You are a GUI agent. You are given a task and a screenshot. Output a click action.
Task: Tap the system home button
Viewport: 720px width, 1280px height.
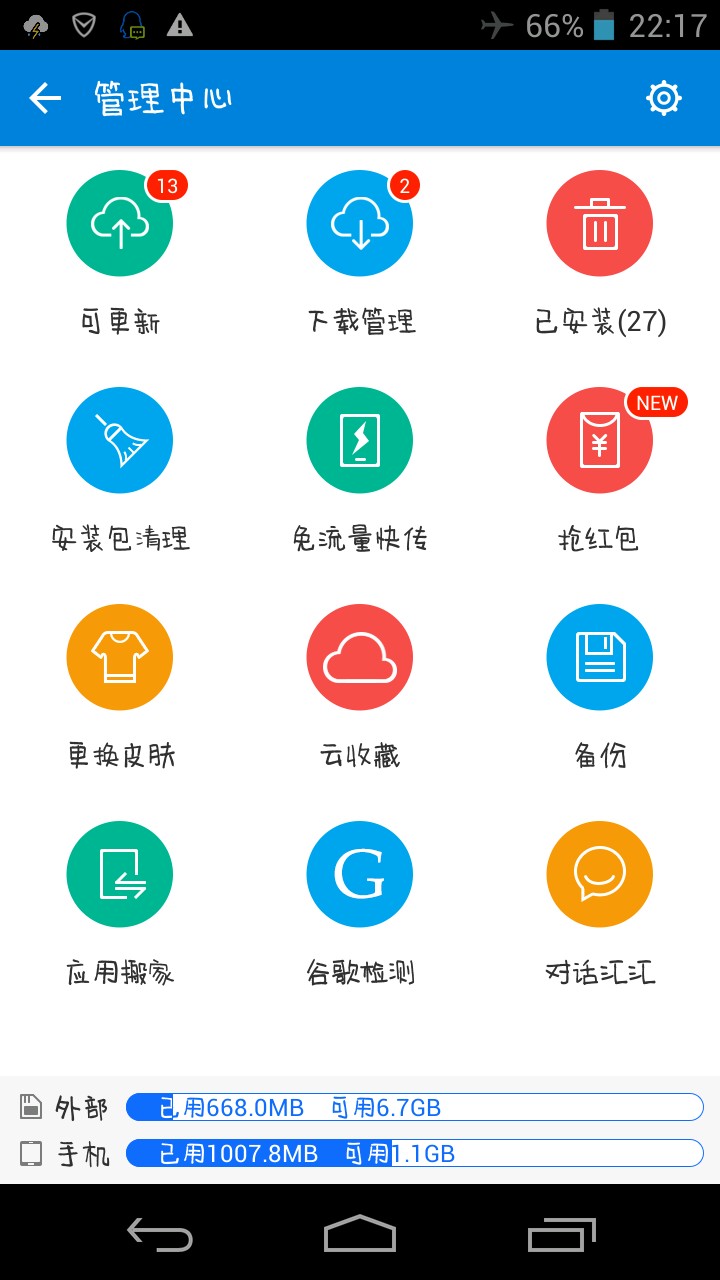[360, 1234]
